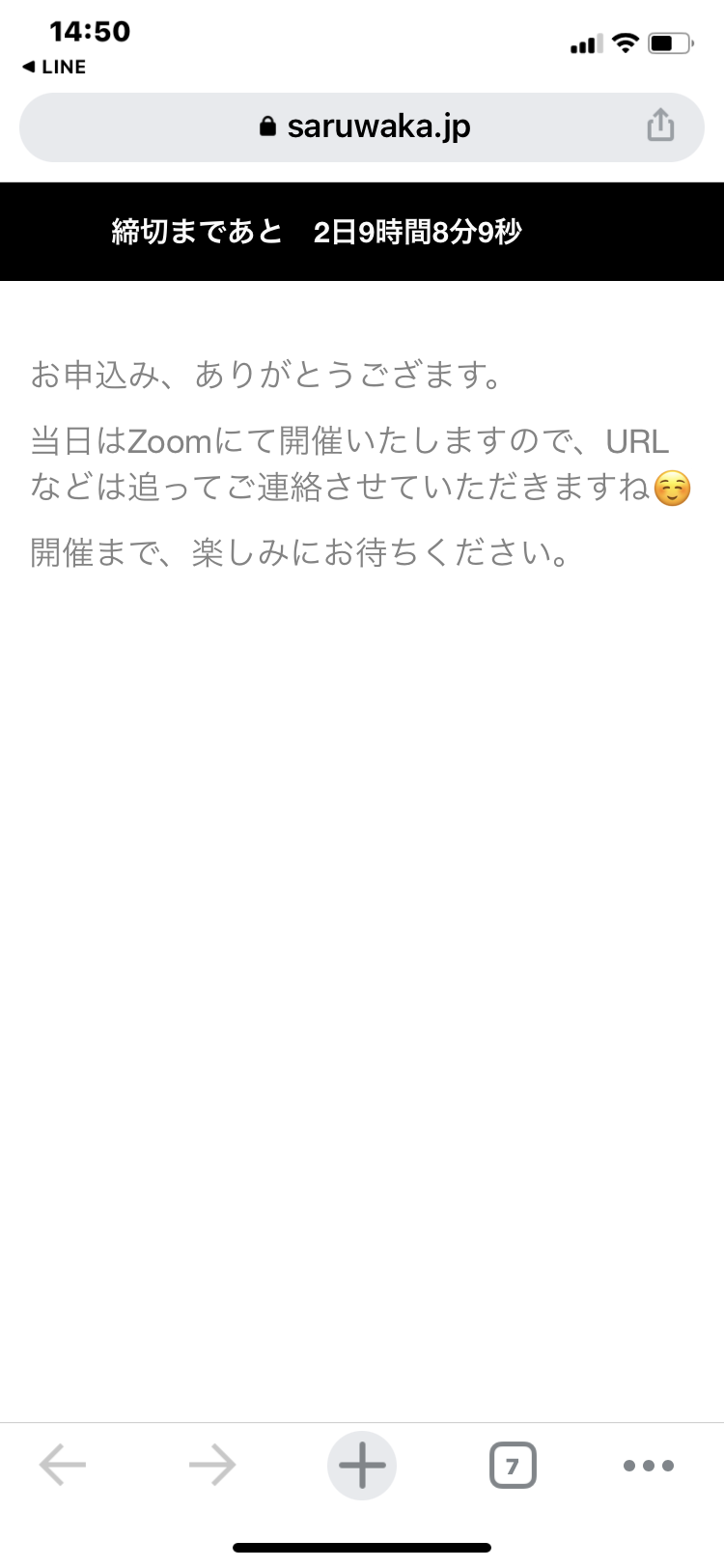Screen dimensions: 724x1568
Task: Return to the LINE app
Action: [54, 67]
